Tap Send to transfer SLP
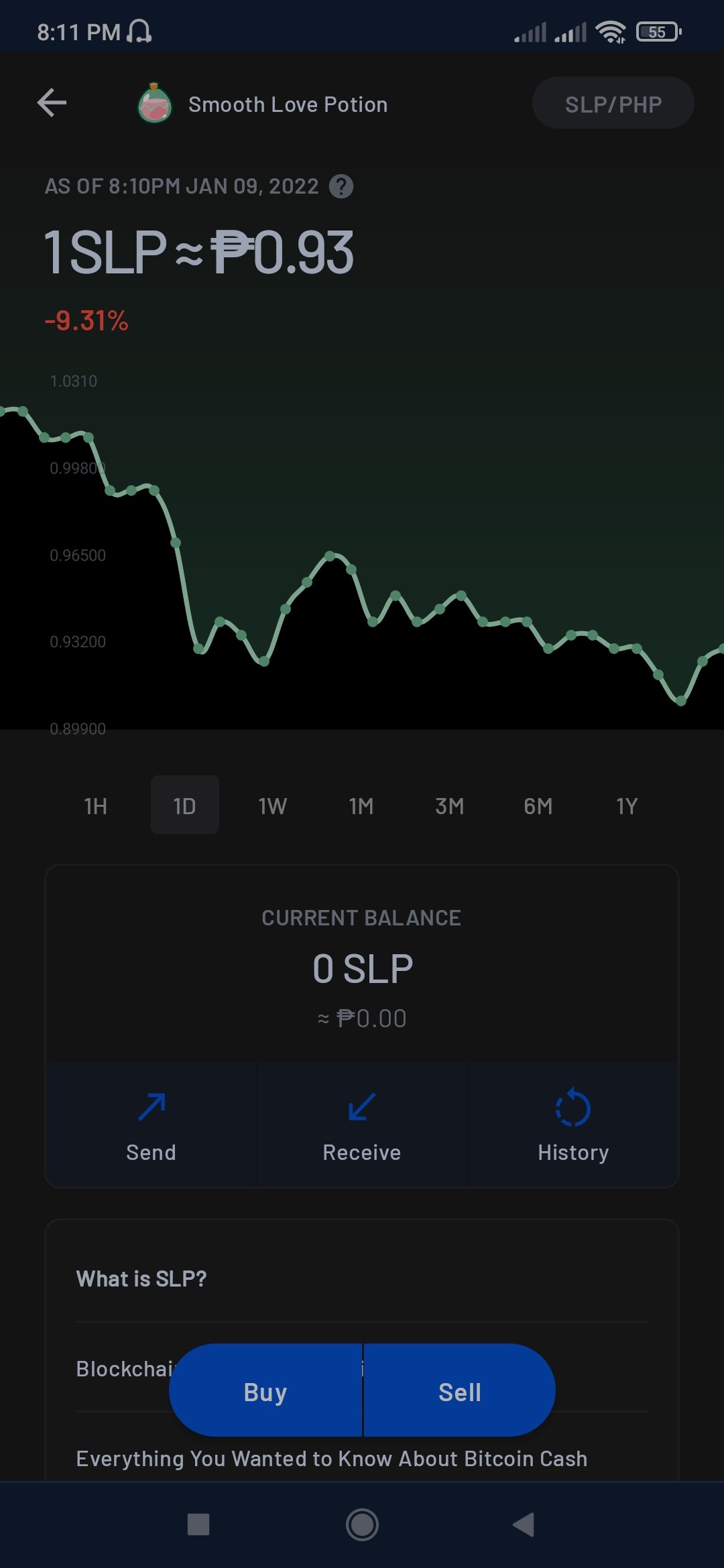 pyautogui.click(x=151, y=1124)
